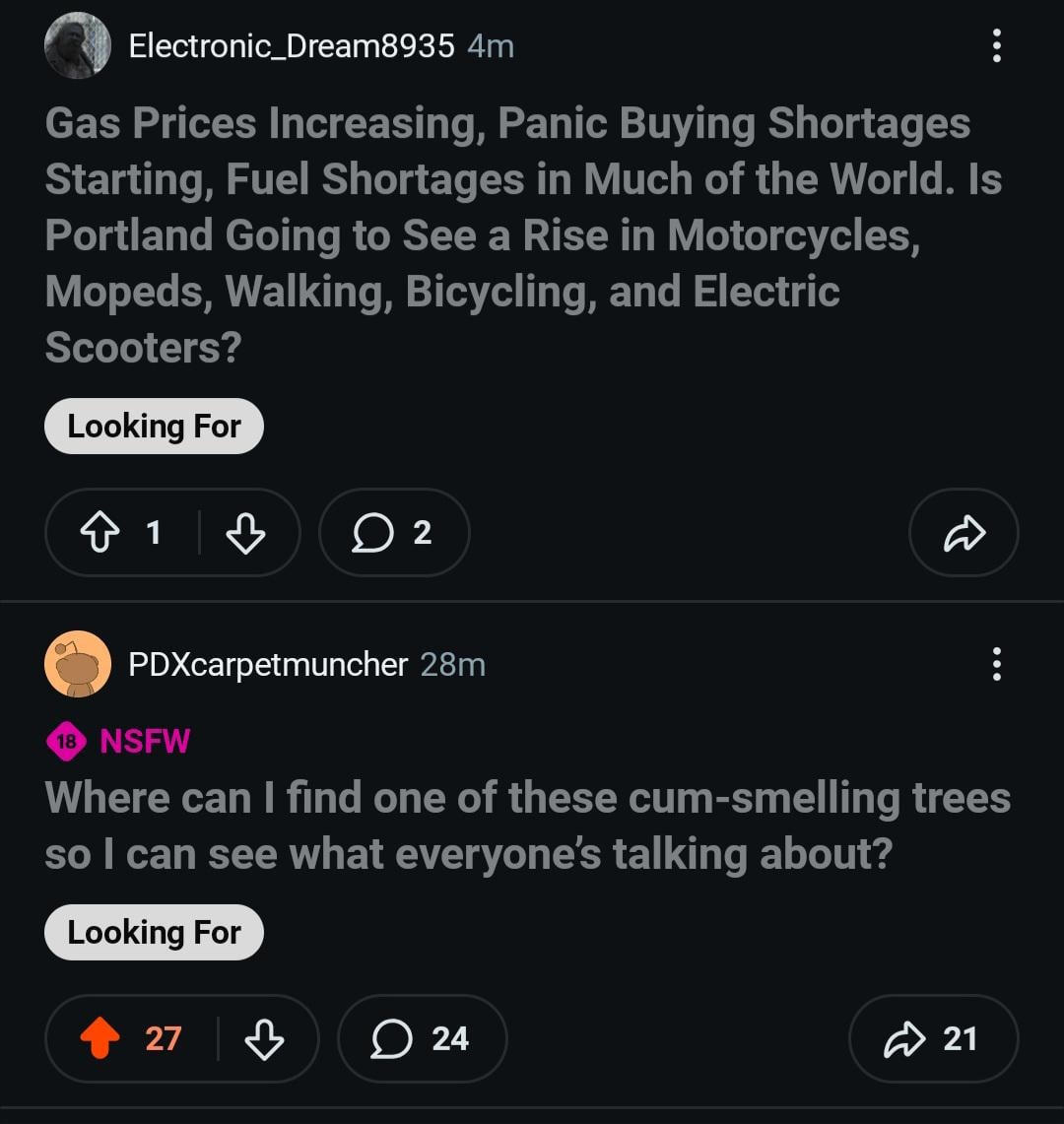This screenshot has height=1124, width=1064.
Task: Open overflow menu on Electronic_Dream8935's post
Action: click(997, 46)
